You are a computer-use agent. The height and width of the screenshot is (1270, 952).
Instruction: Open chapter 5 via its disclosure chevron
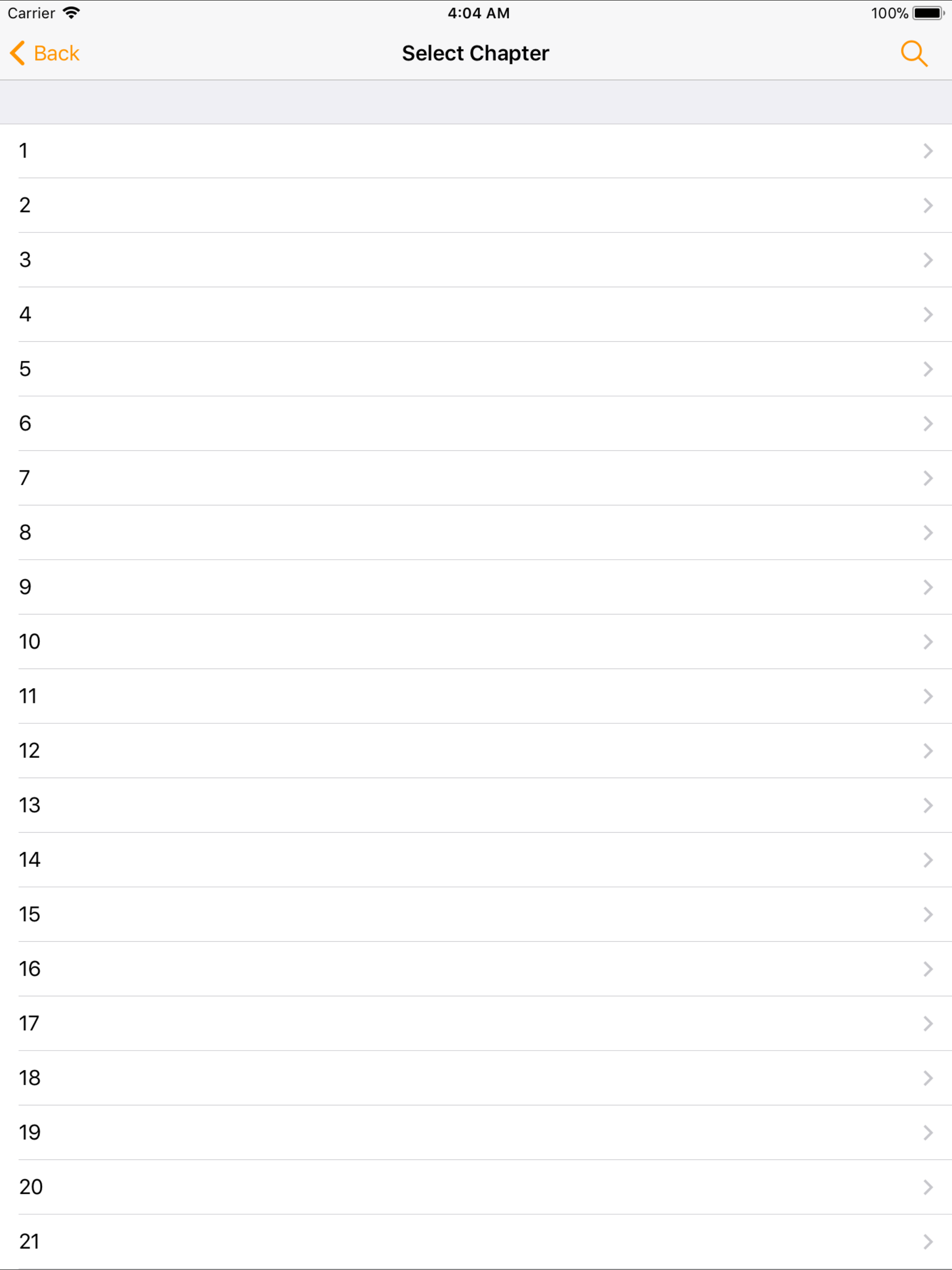[928, 369]
